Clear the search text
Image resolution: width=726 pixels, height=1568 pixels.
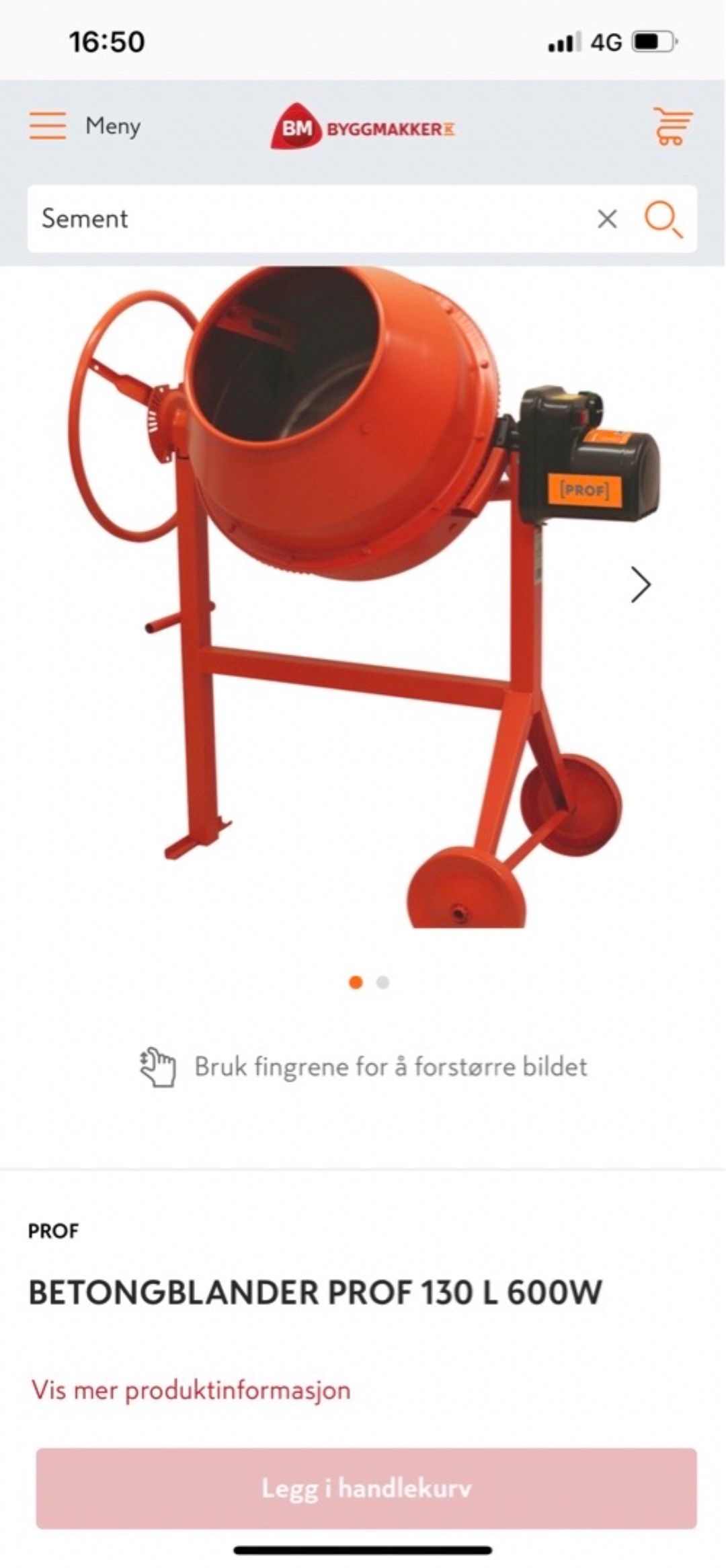point(607,219)
